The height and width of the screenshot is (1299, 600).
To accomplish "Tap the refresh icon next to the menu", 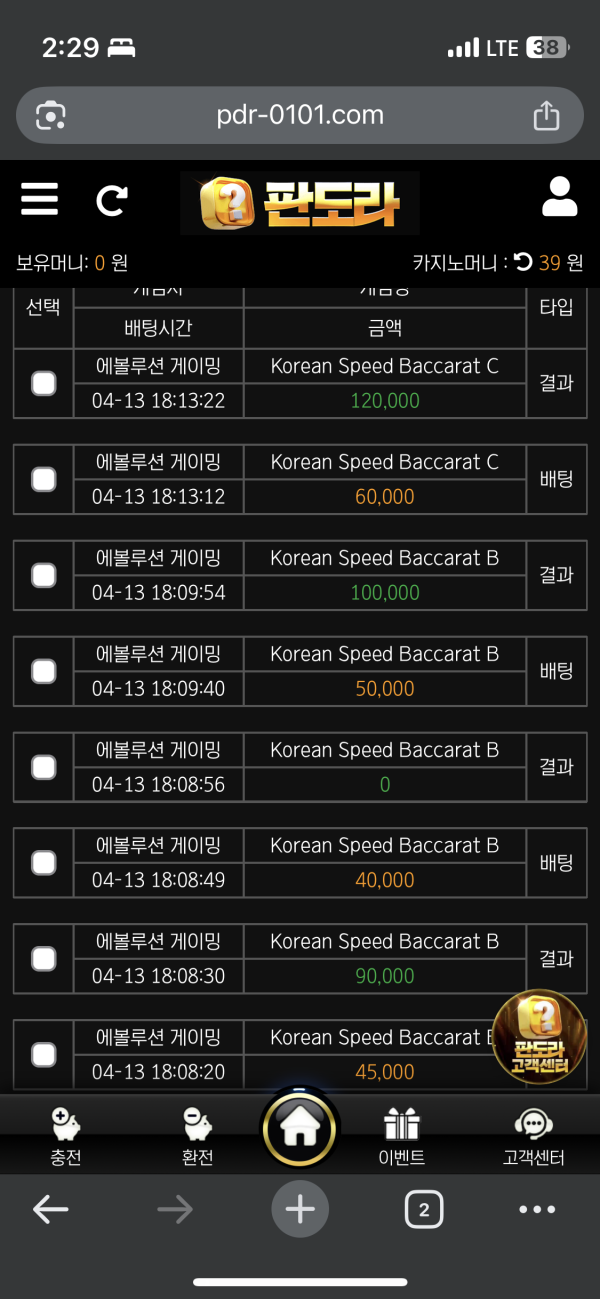I will 111,201.
